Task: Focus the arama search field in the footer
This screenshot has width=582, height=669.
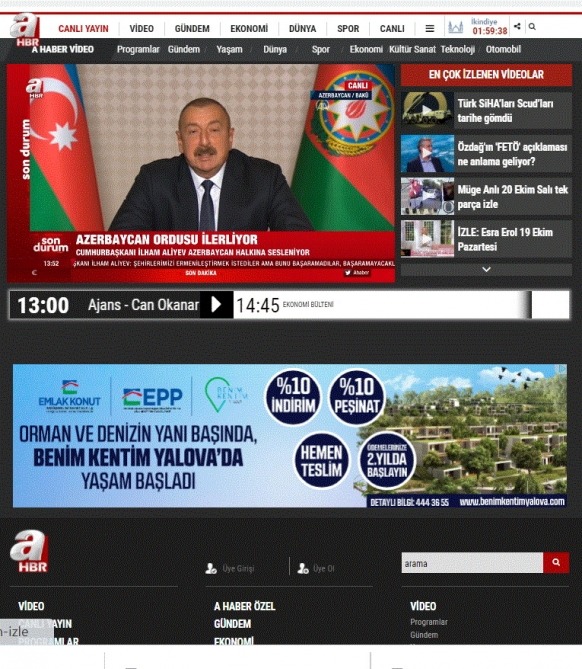Action: (472, 563)
